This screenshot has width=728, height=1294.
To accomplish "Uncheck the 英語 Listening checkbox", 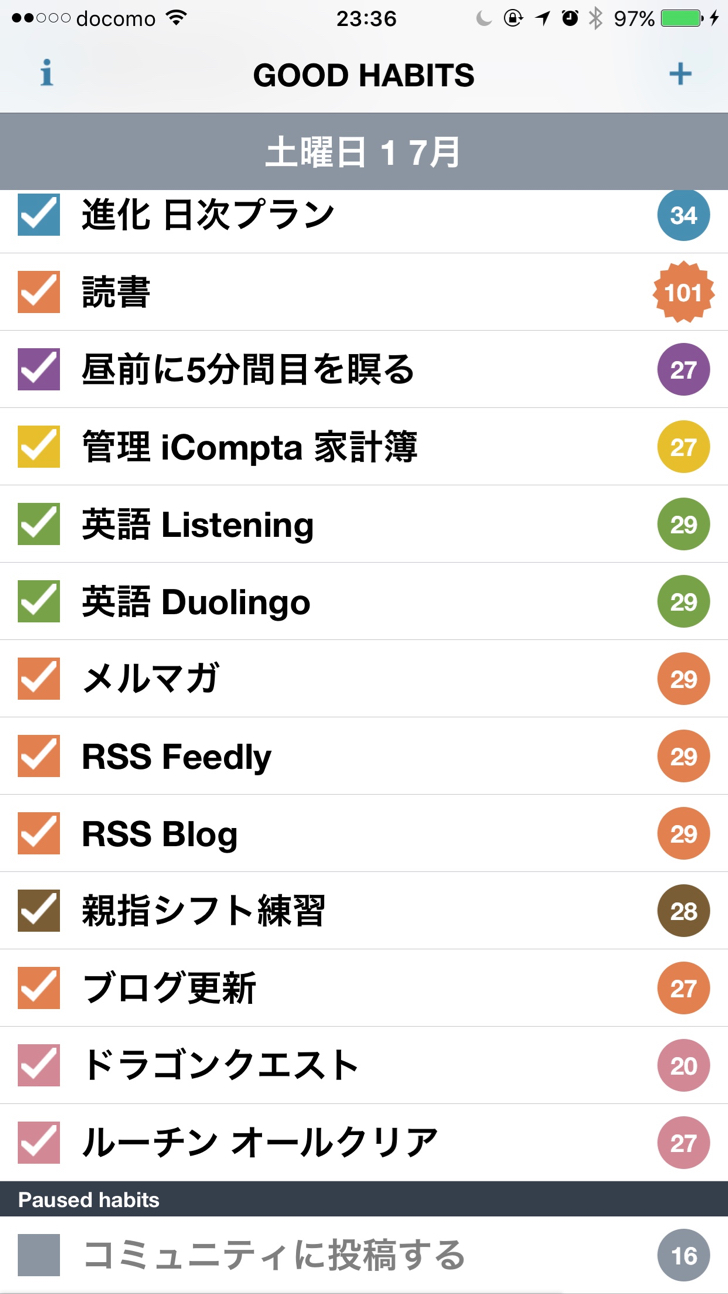I will (x=39, y=524).
